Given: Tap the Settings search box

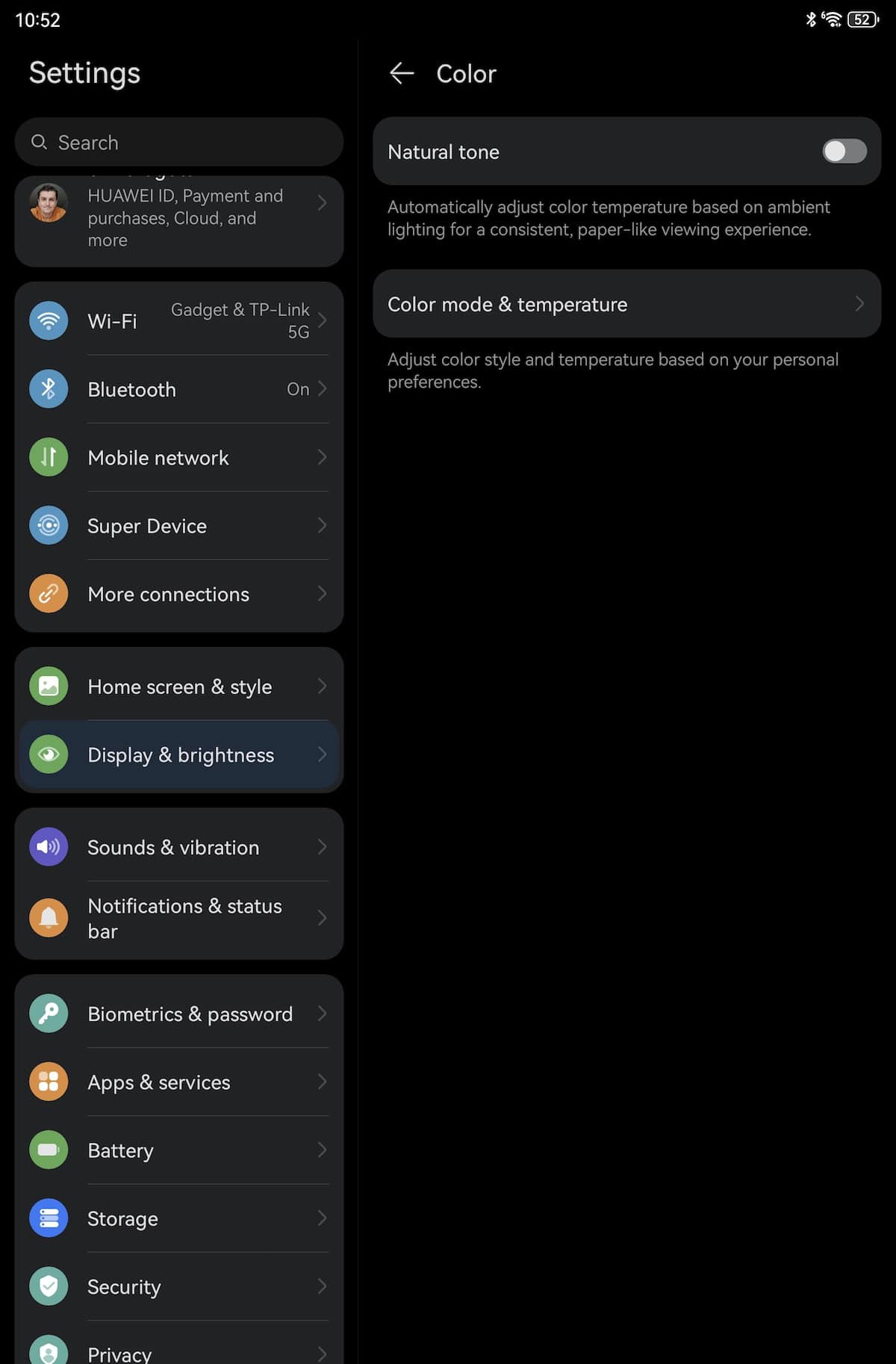Looking at the screenshot, I should click(x=179, y=142).
